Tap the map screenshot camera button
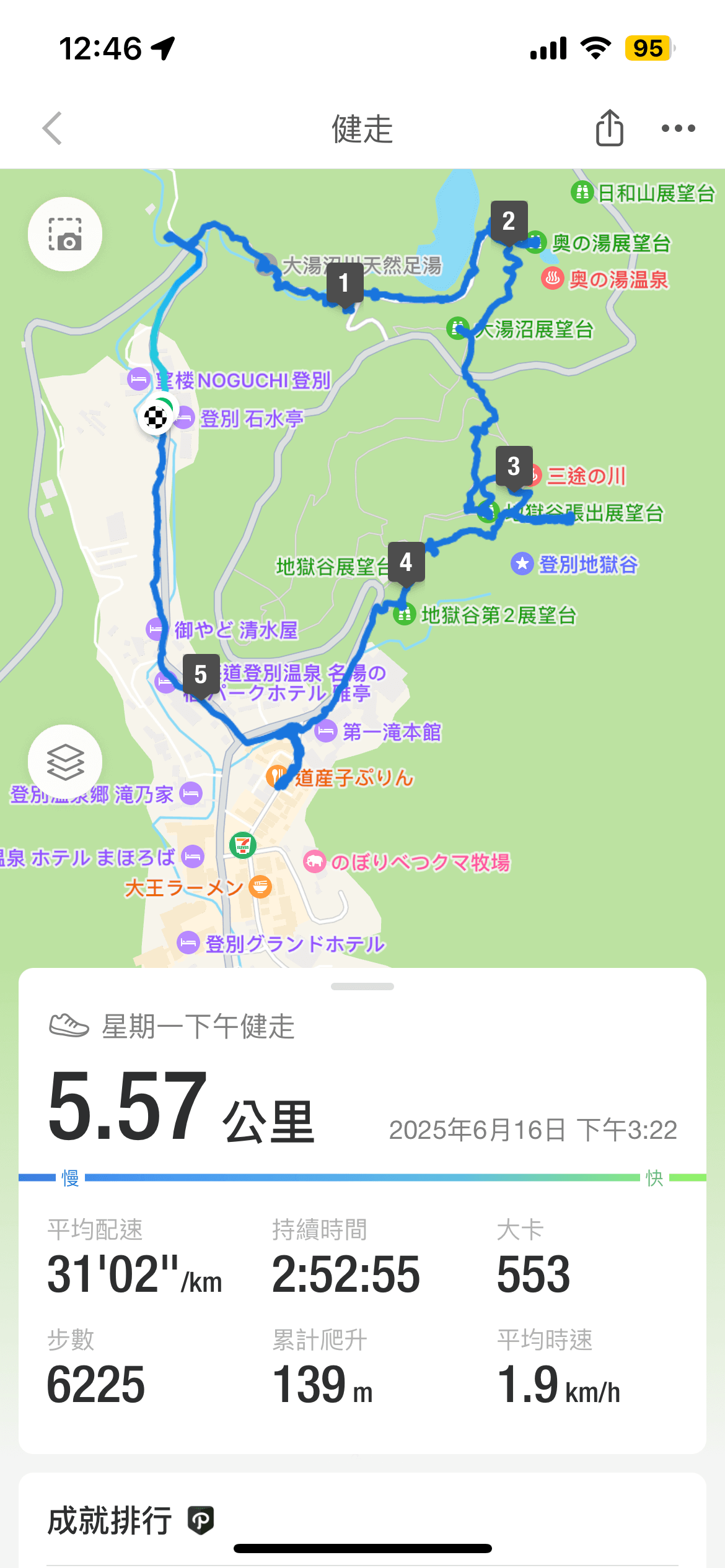 pyautogui.click(x=65, y=234)
